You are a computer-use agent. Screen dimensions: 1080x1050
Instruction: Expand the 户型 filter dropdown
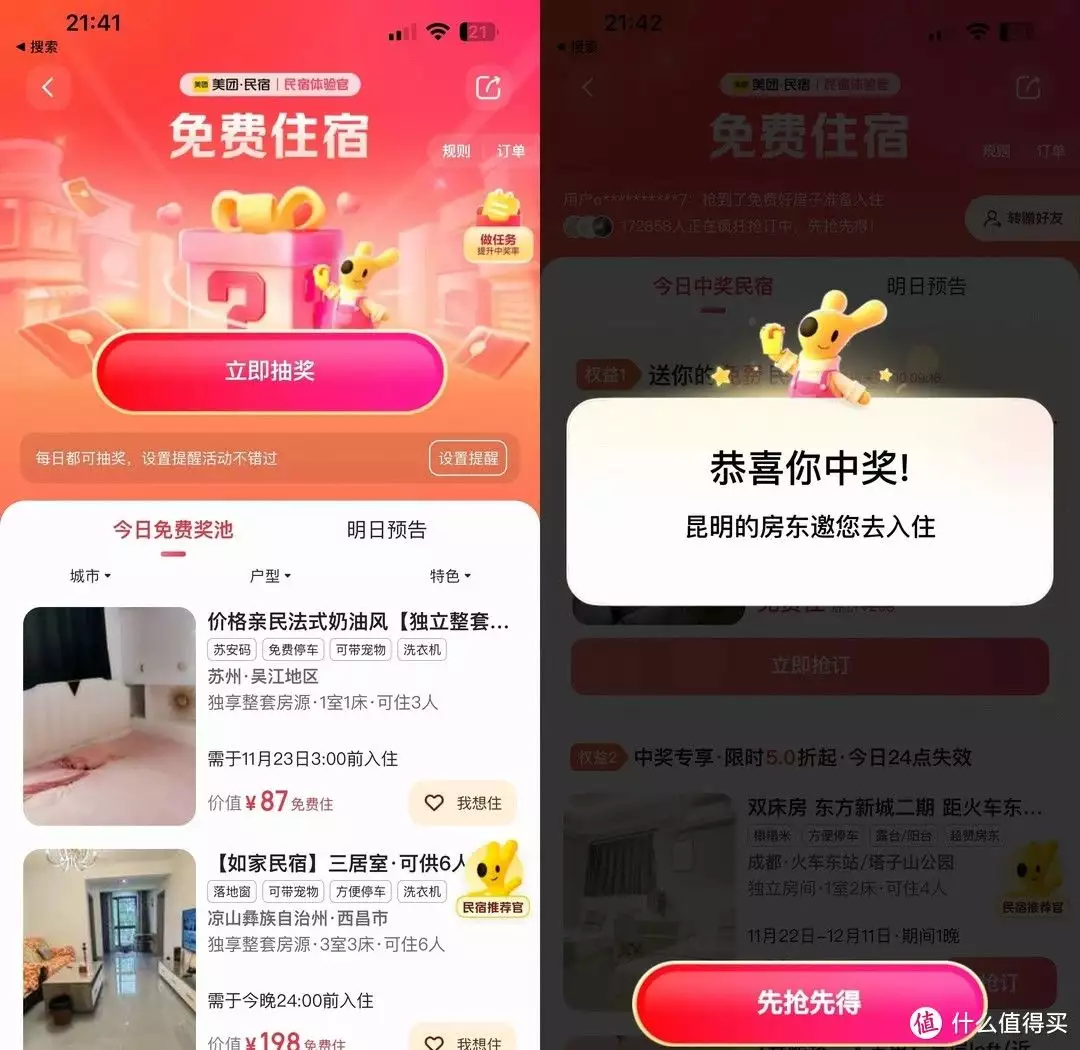[x=270, y=576]
